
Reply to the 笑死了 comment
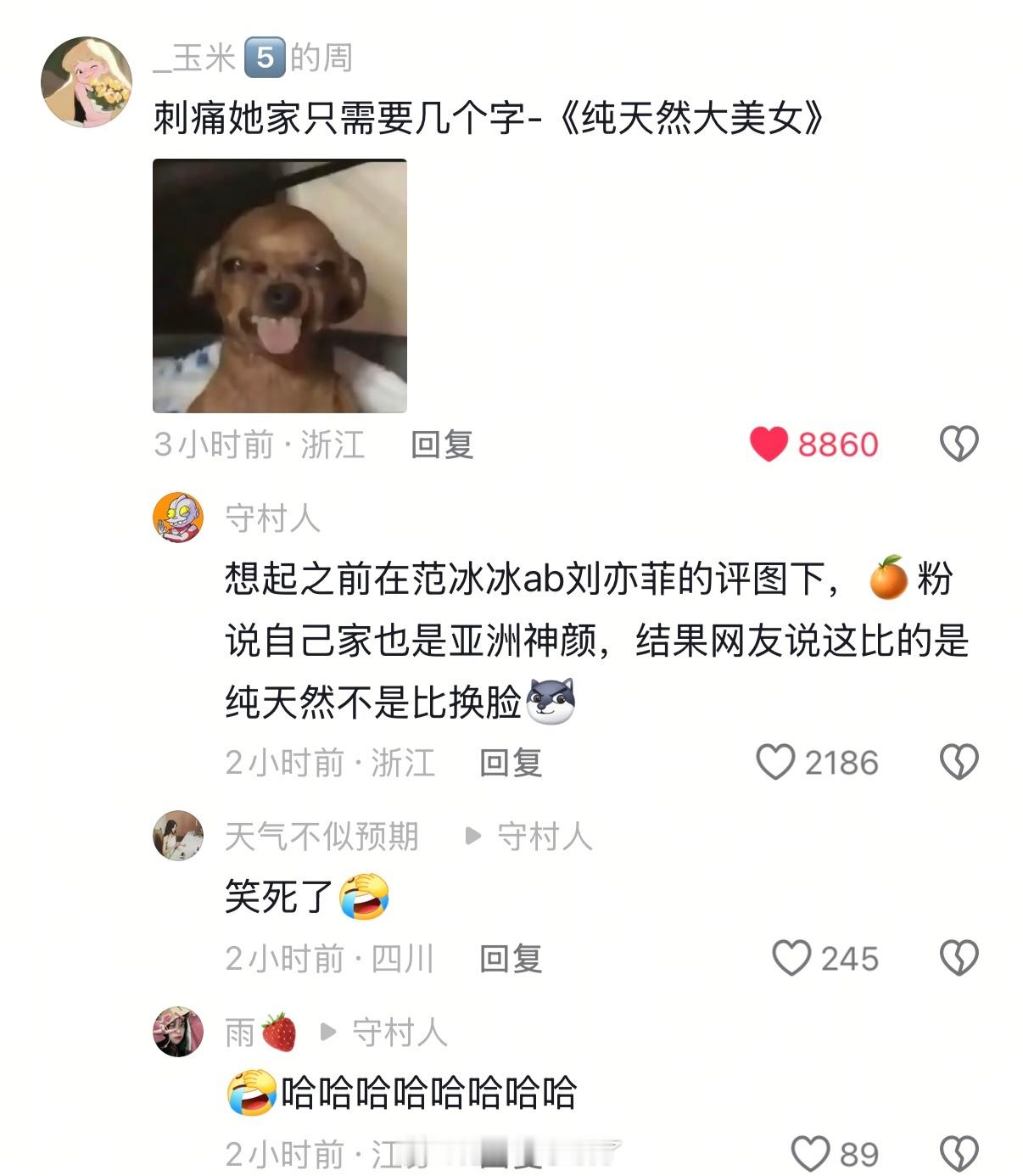coord(511,959)
